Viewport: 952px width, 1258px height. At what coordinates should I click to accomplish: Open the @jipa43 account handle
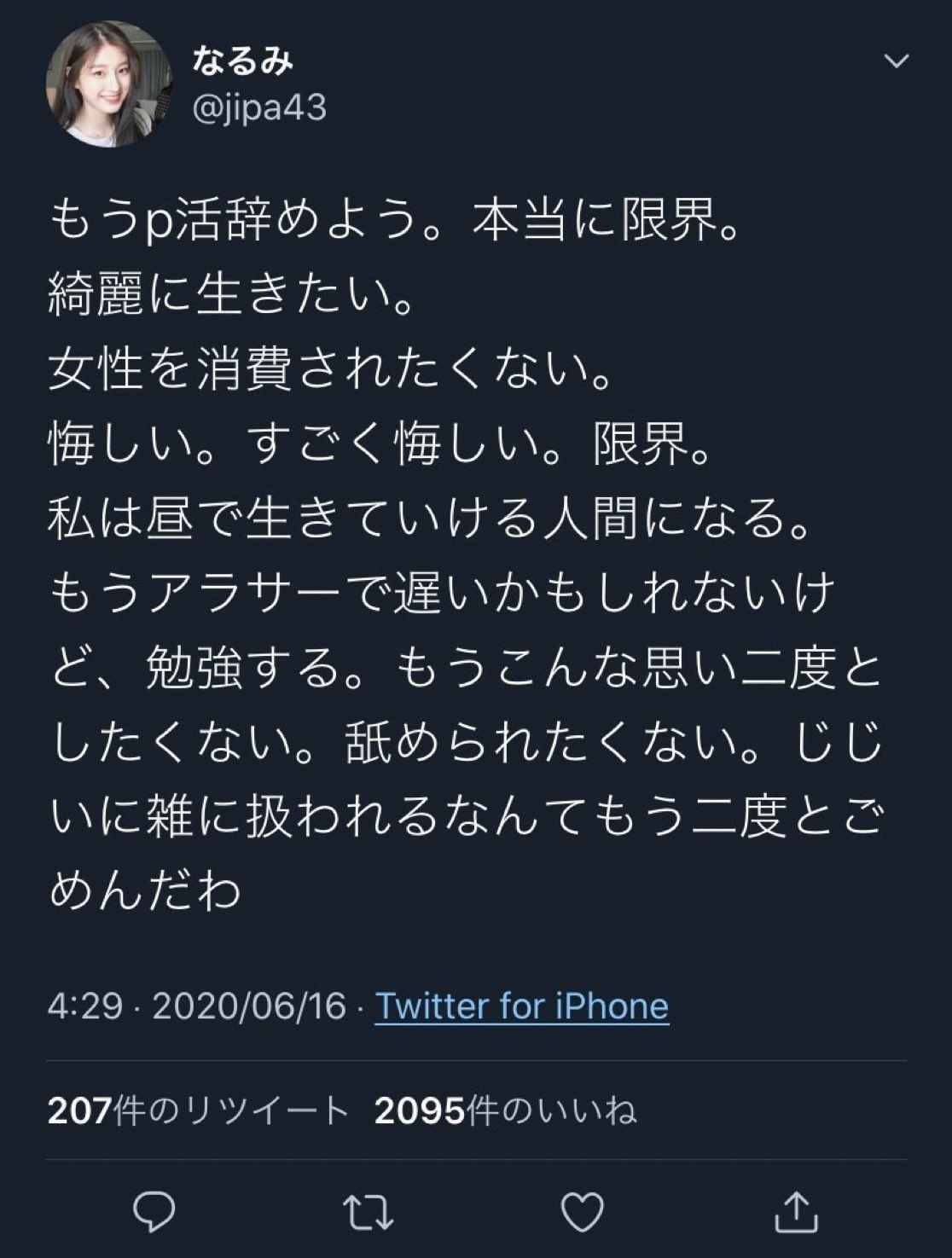click(259, 109)
